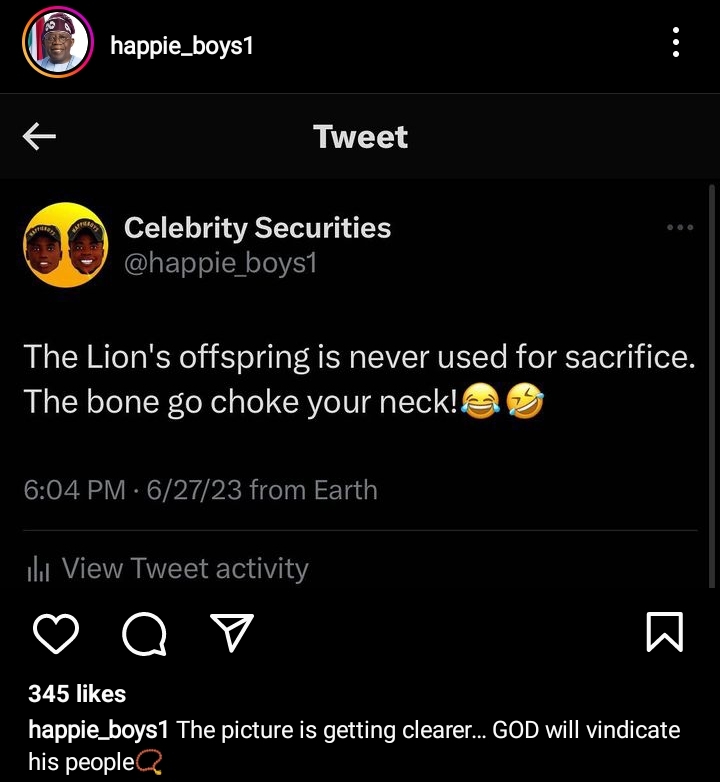Screen dimensions: 720x782
Task: Open the profile picture in the post header
Action: (56, 45)
